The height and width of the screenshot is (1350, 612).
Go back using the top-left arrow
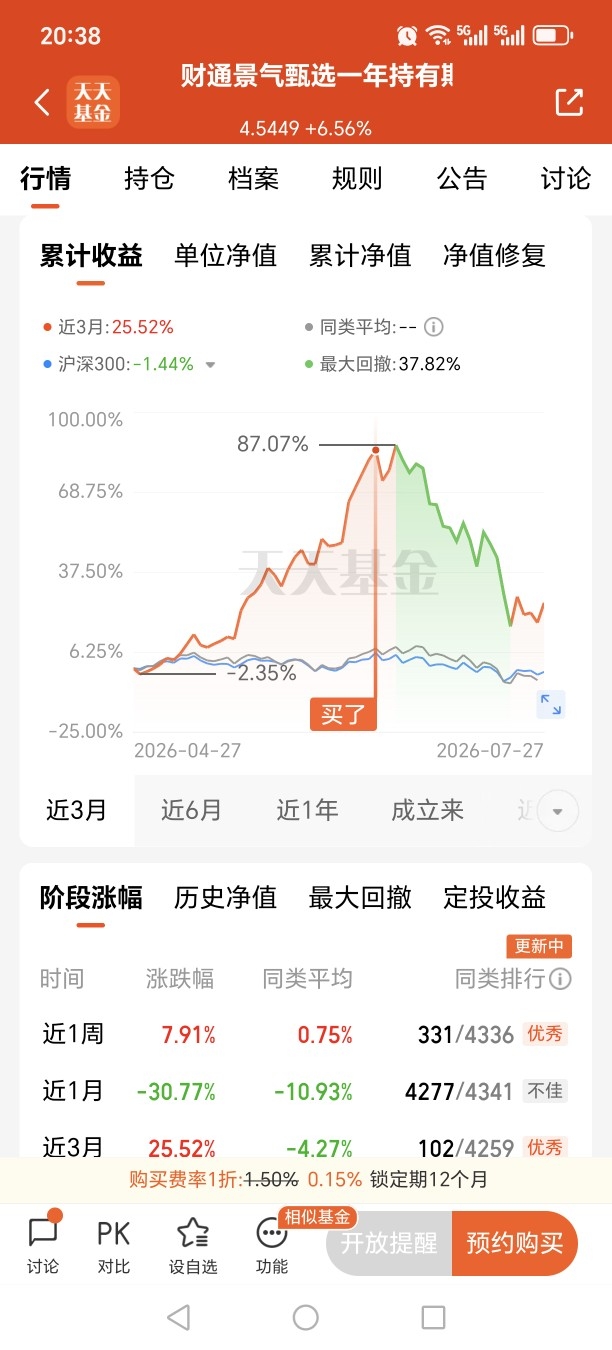click(42, 102)
